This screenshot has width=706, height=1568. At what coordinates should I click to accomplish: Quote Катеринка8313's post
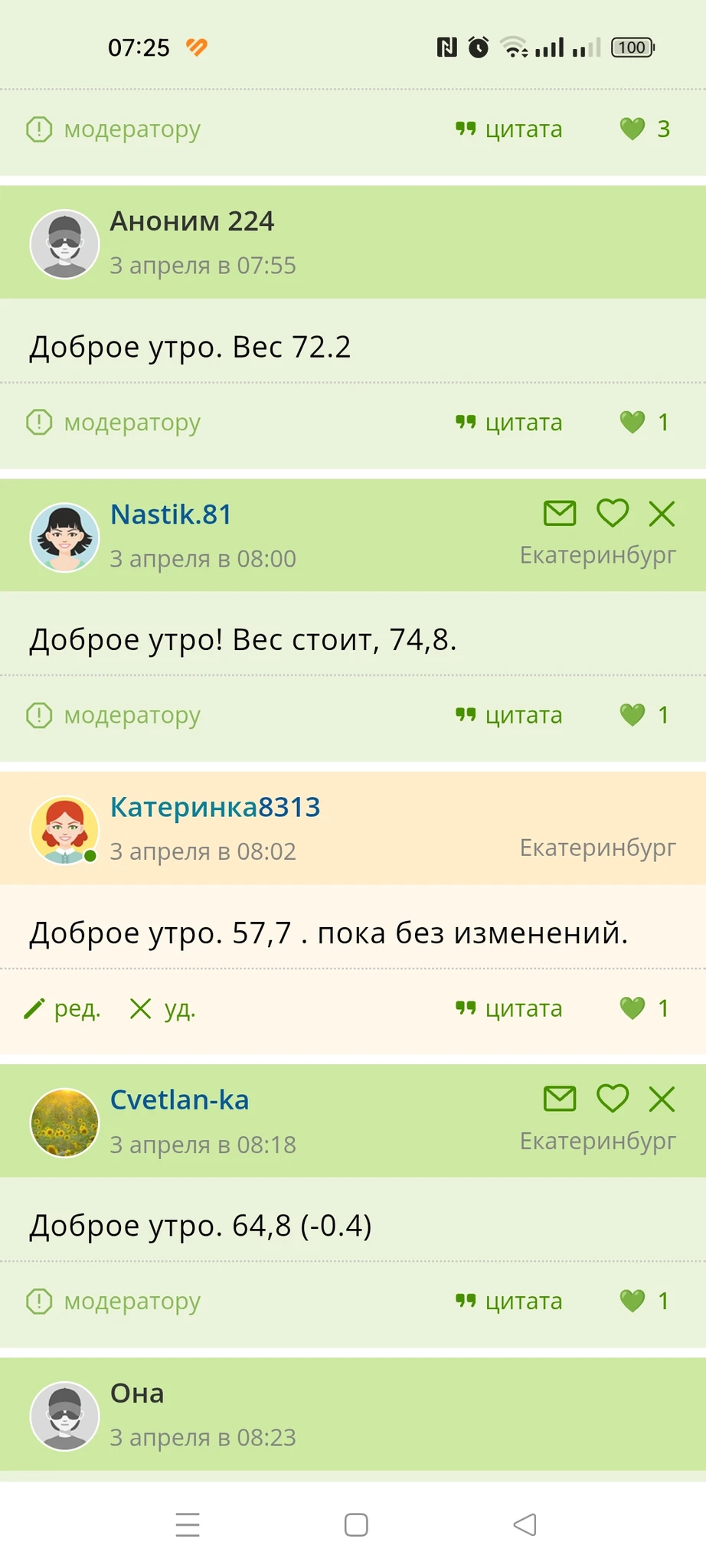click(x=508, y=1008)
